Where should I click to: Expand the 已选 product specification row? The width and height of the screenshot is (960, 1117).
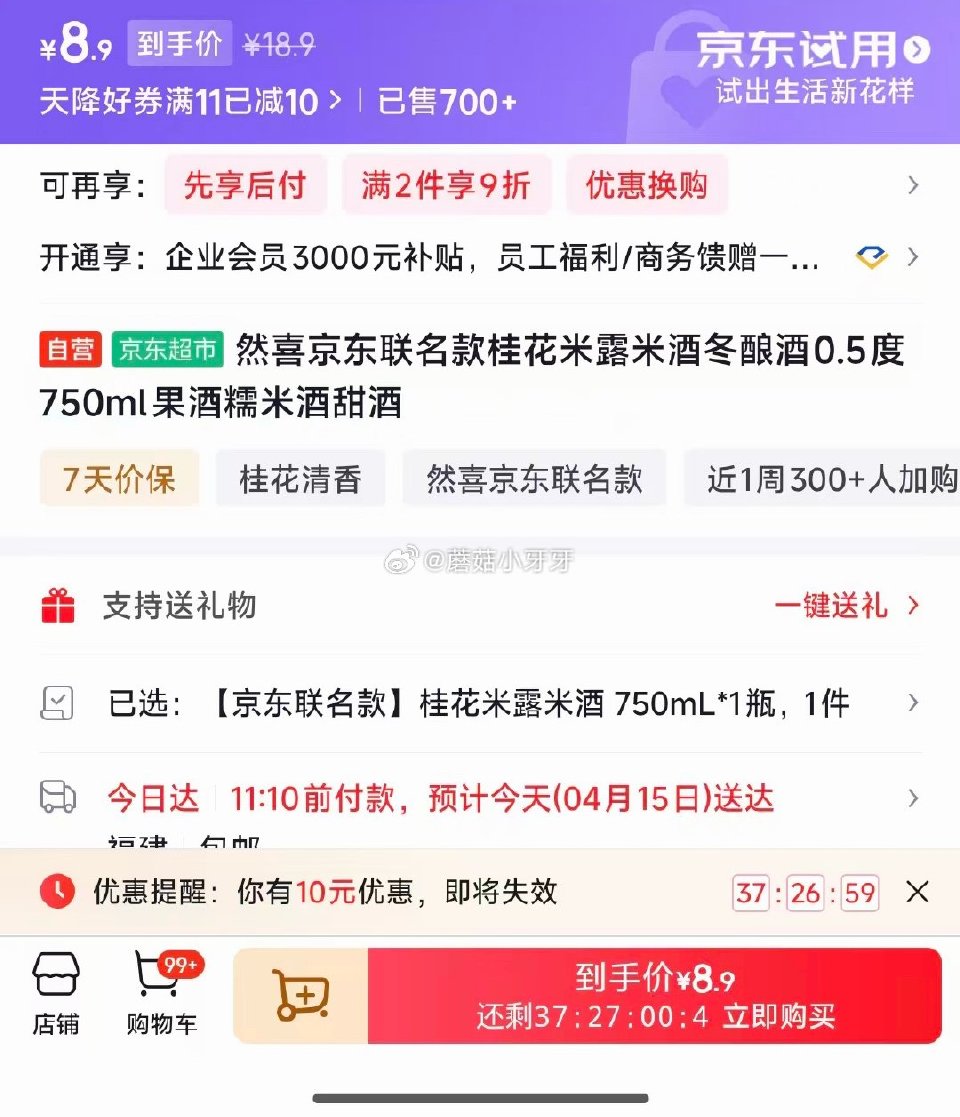(x=913, y=703)
